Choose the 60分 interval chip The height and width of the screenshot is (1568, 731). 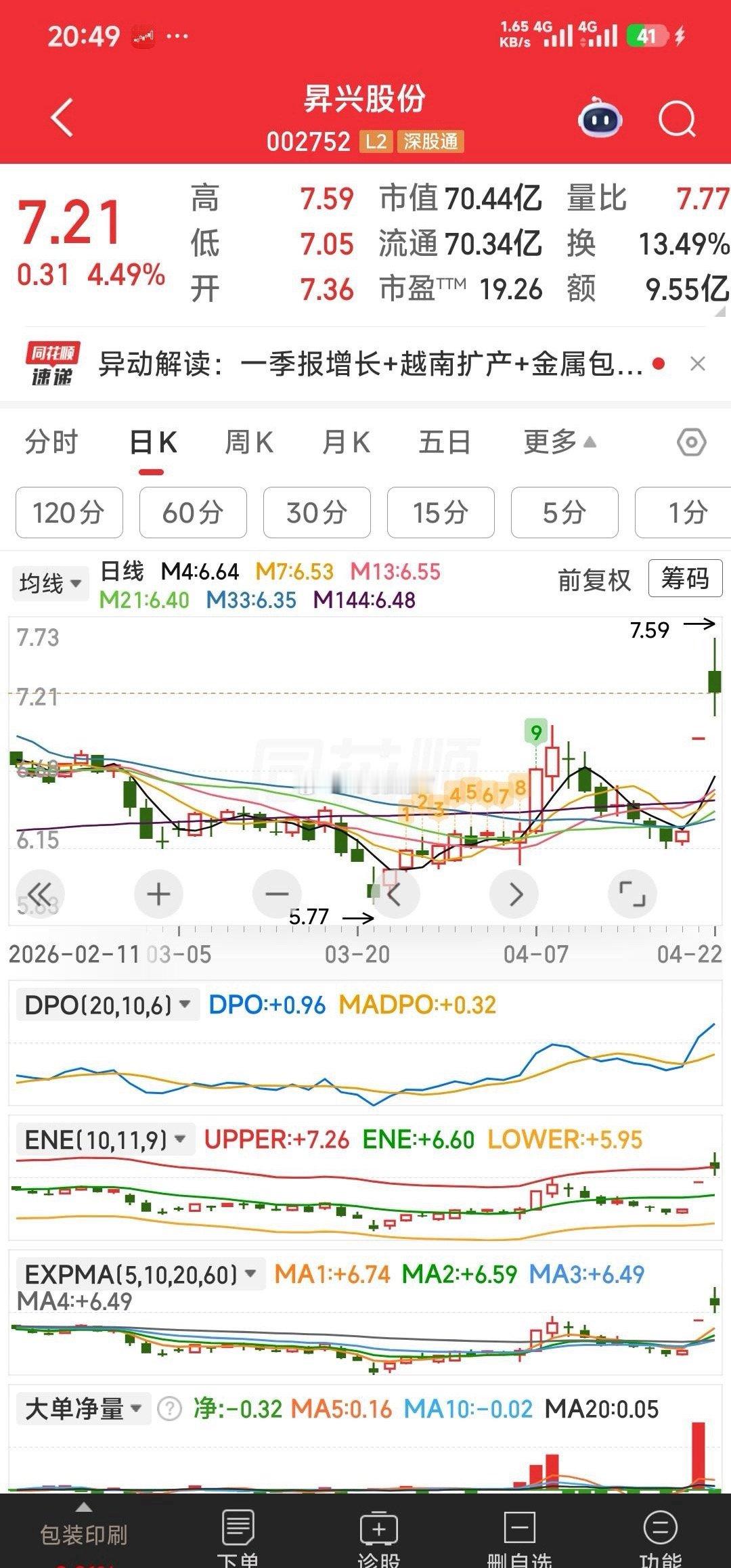click(193, 513)
